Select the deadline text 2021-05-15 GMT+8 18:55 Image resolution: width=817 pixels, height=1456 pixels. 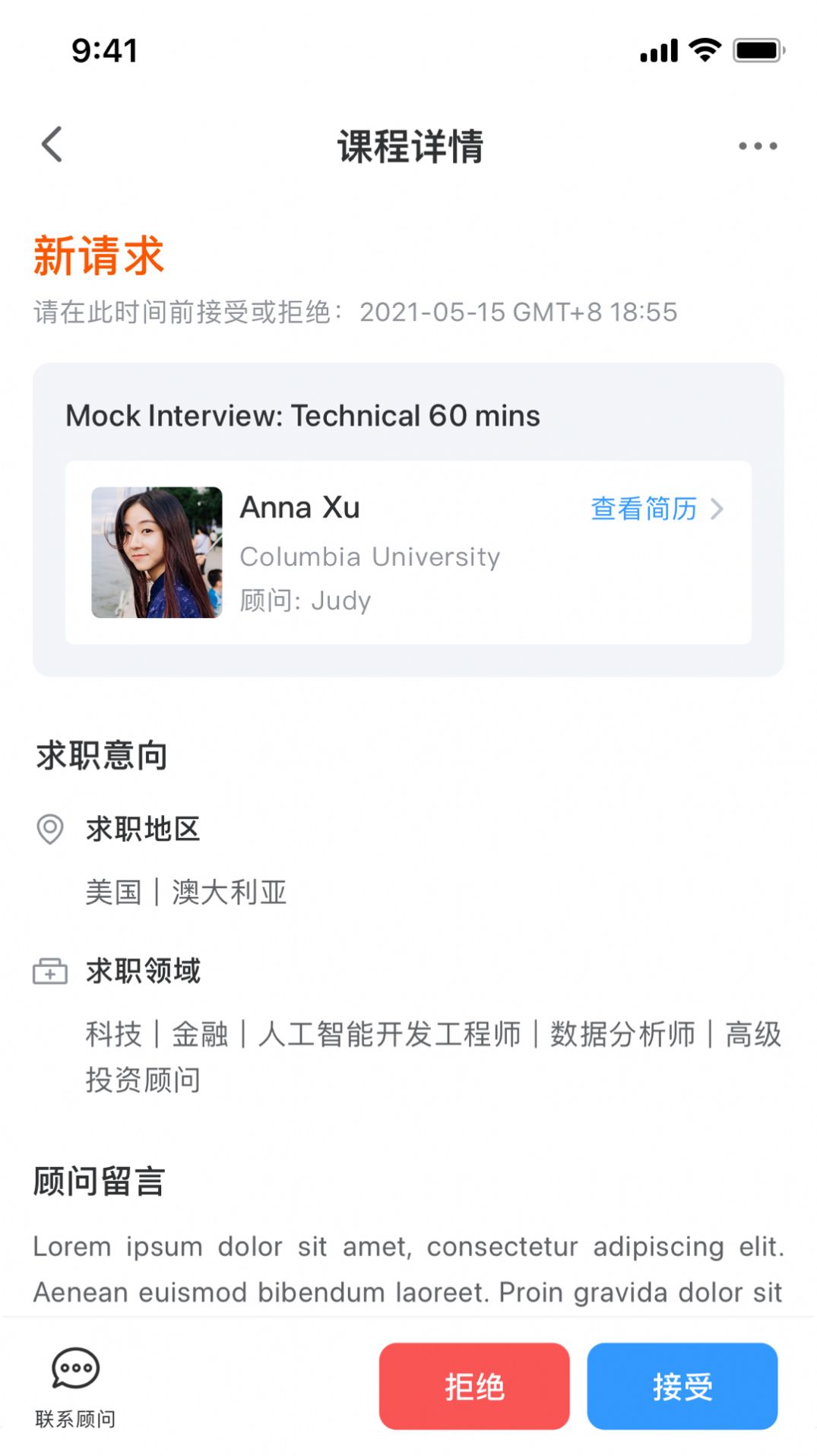point(521,312)
